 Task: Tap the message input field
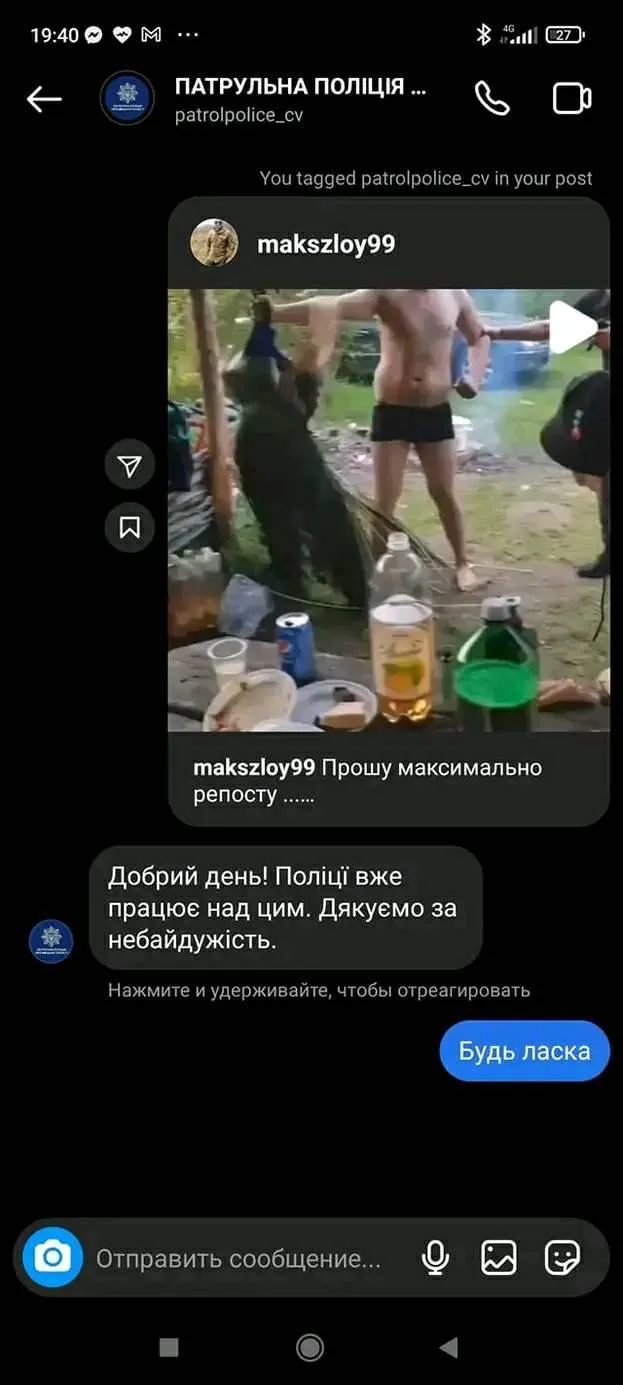(x=240, y=1258)
